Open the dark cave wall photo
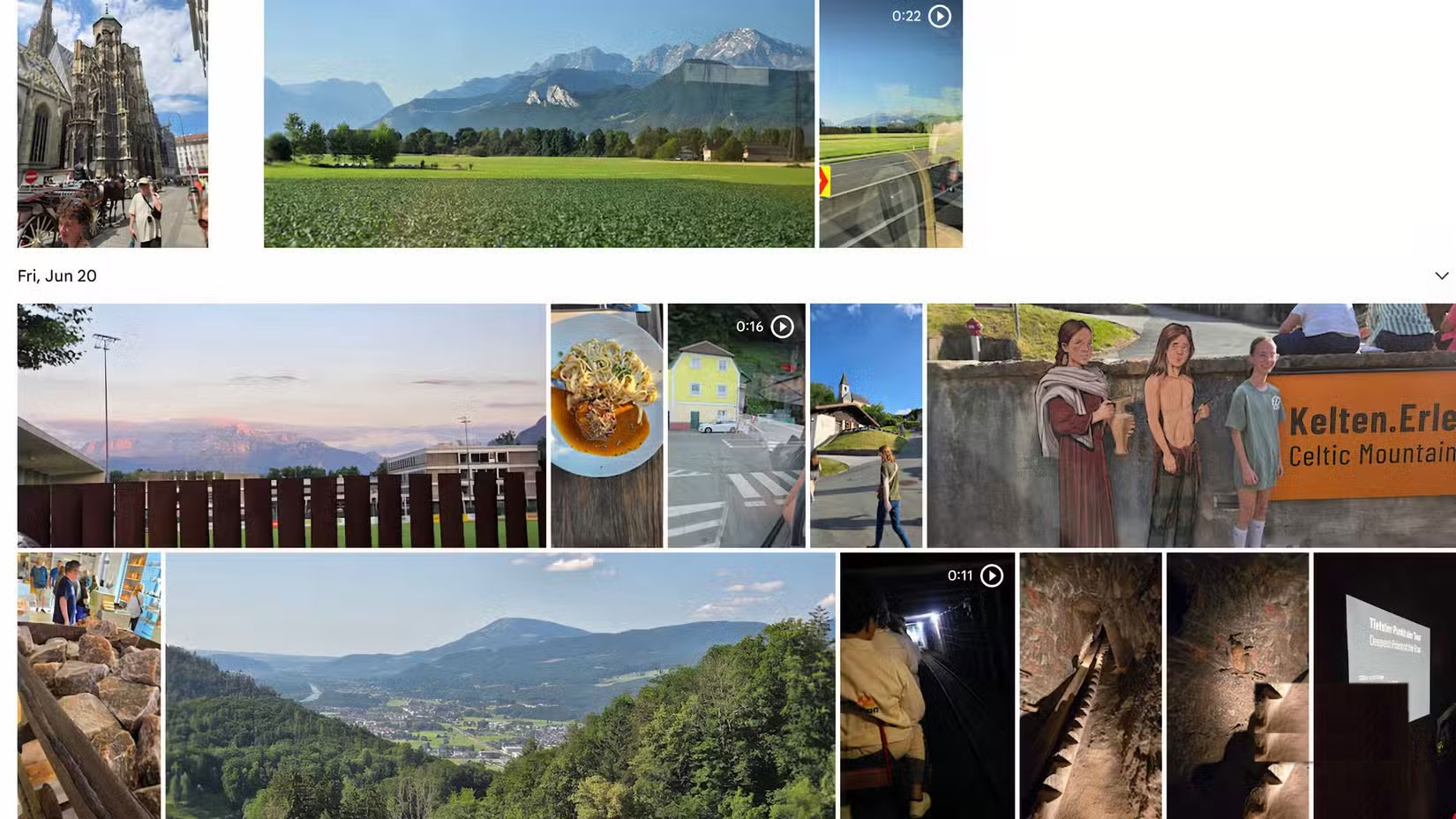 click(x=1237, y=686)
